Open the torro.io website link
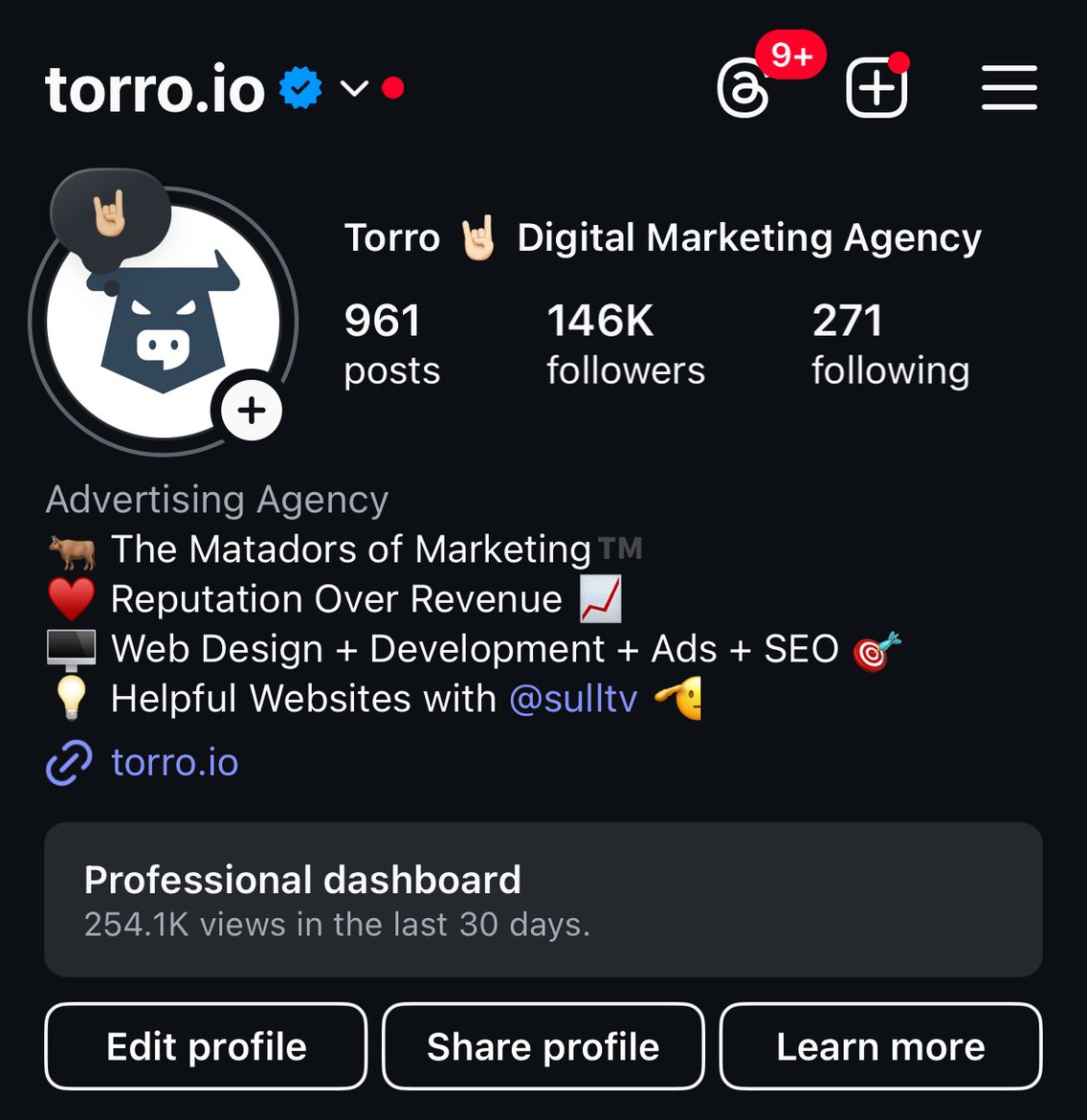Screen dimensions: 1087x1120 (174, 763)
